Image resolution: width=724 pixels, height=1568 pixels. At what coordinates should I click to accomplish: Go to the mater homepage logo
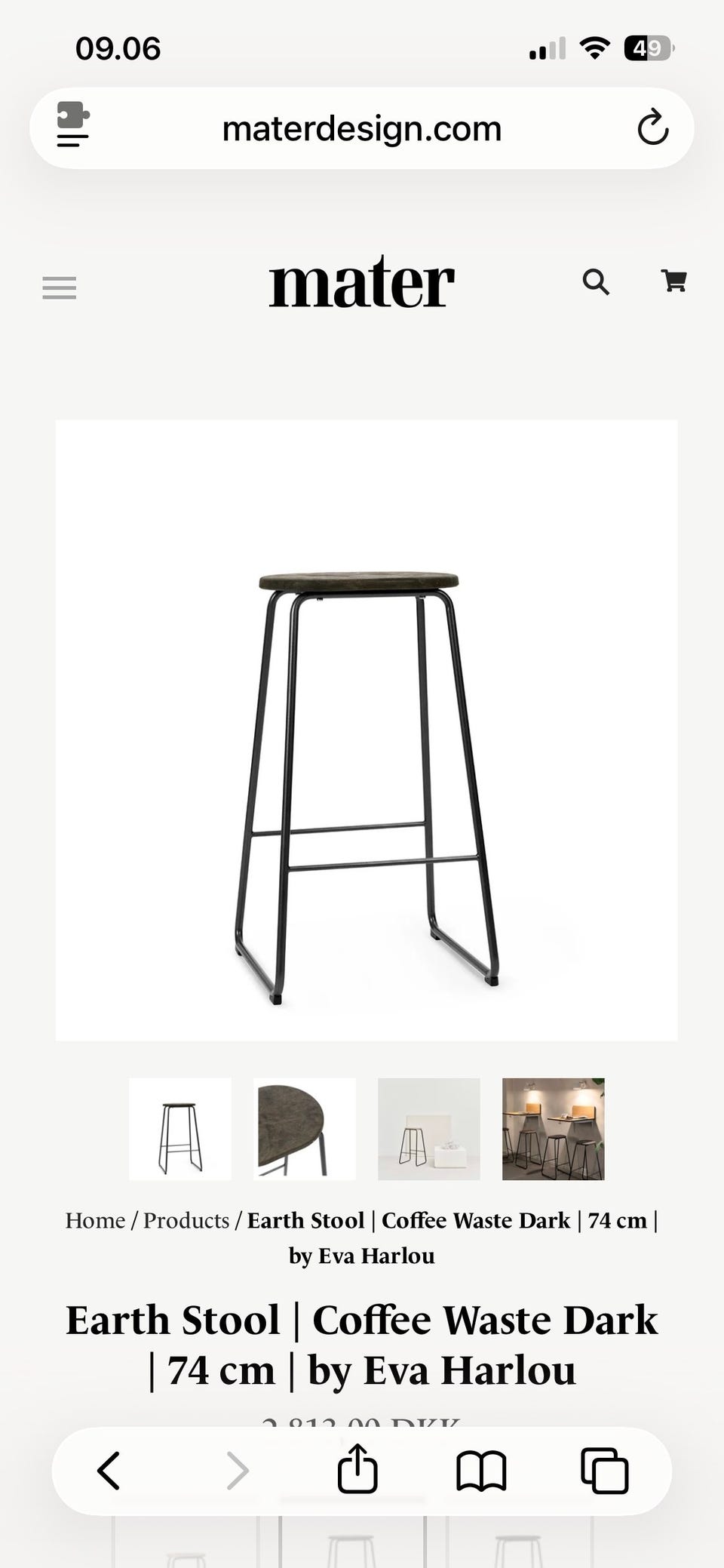(x=362, y=283)
